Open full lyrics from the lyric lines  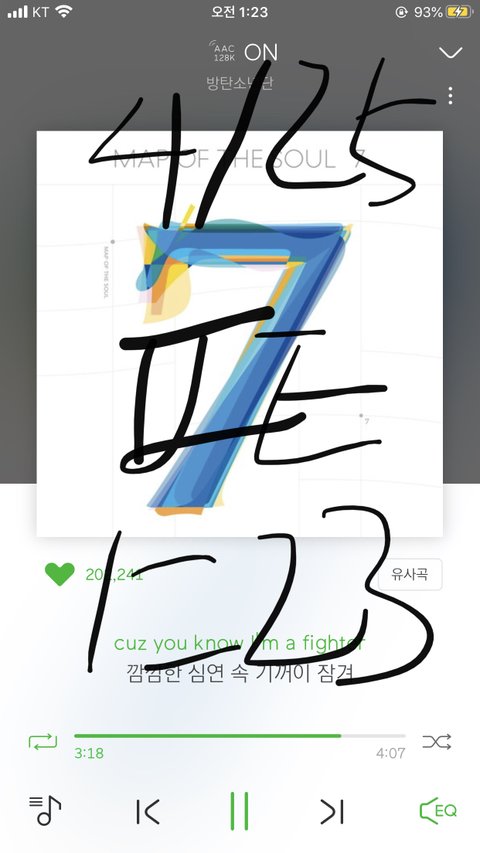point(239,658)
